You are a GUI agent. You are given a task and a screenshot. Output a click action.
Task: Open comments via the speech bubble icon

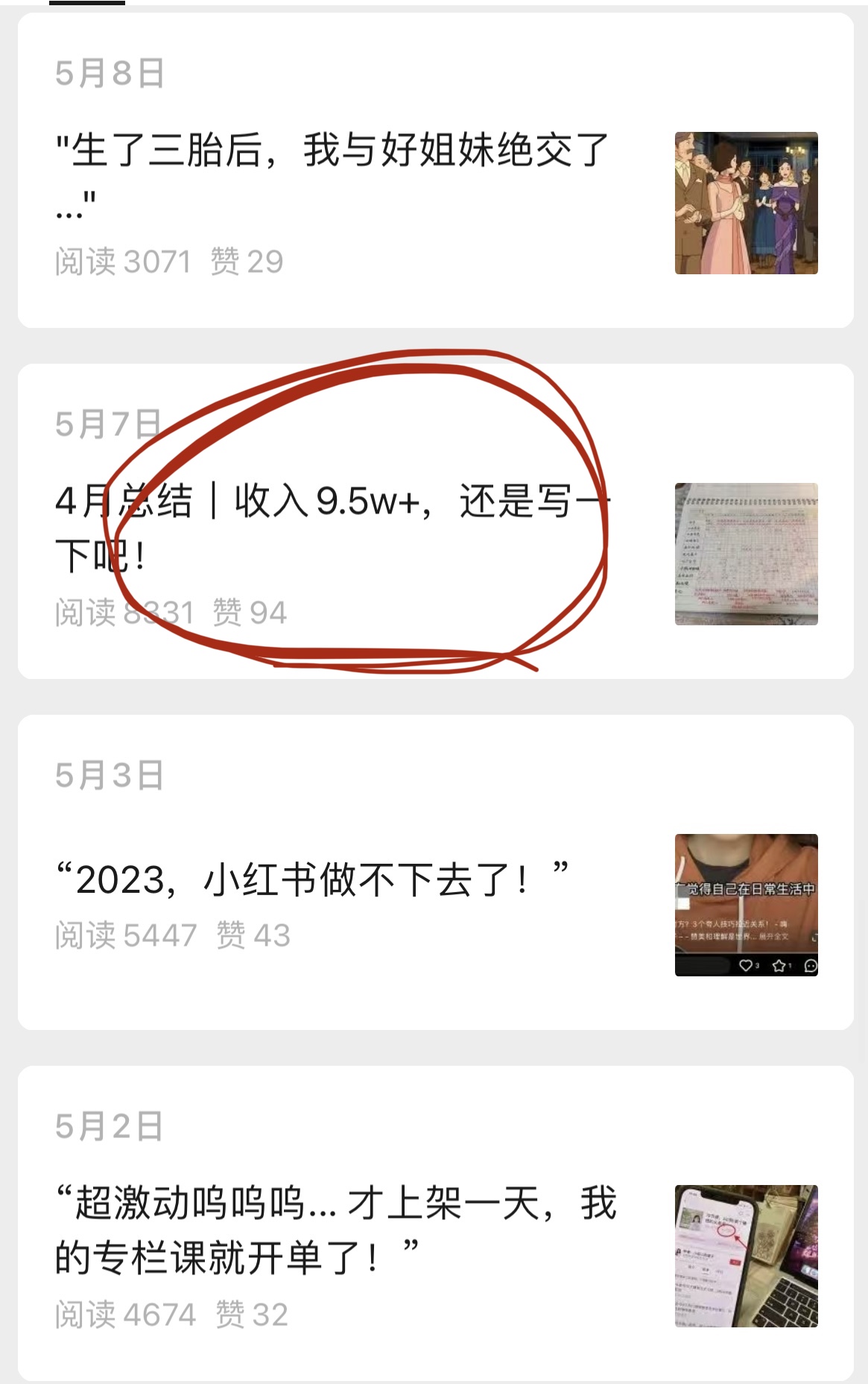tap(810, 964)
